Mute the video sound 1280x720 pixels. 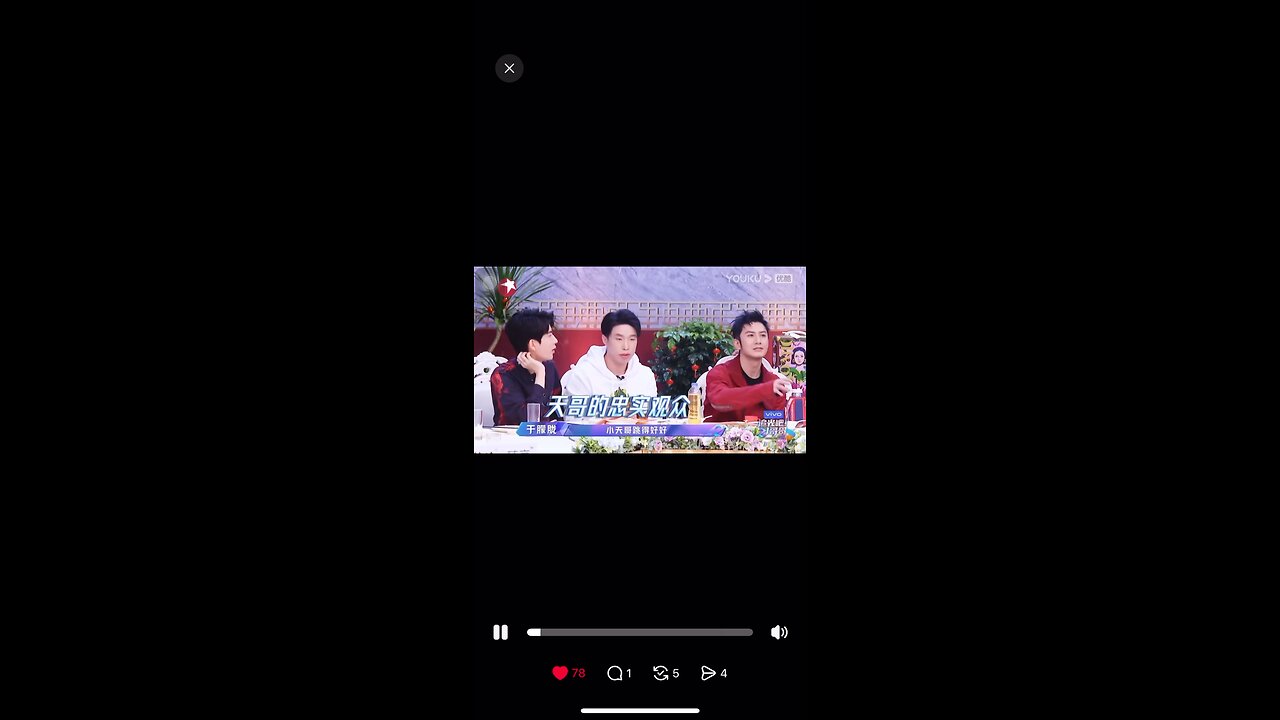click(779, 632)
